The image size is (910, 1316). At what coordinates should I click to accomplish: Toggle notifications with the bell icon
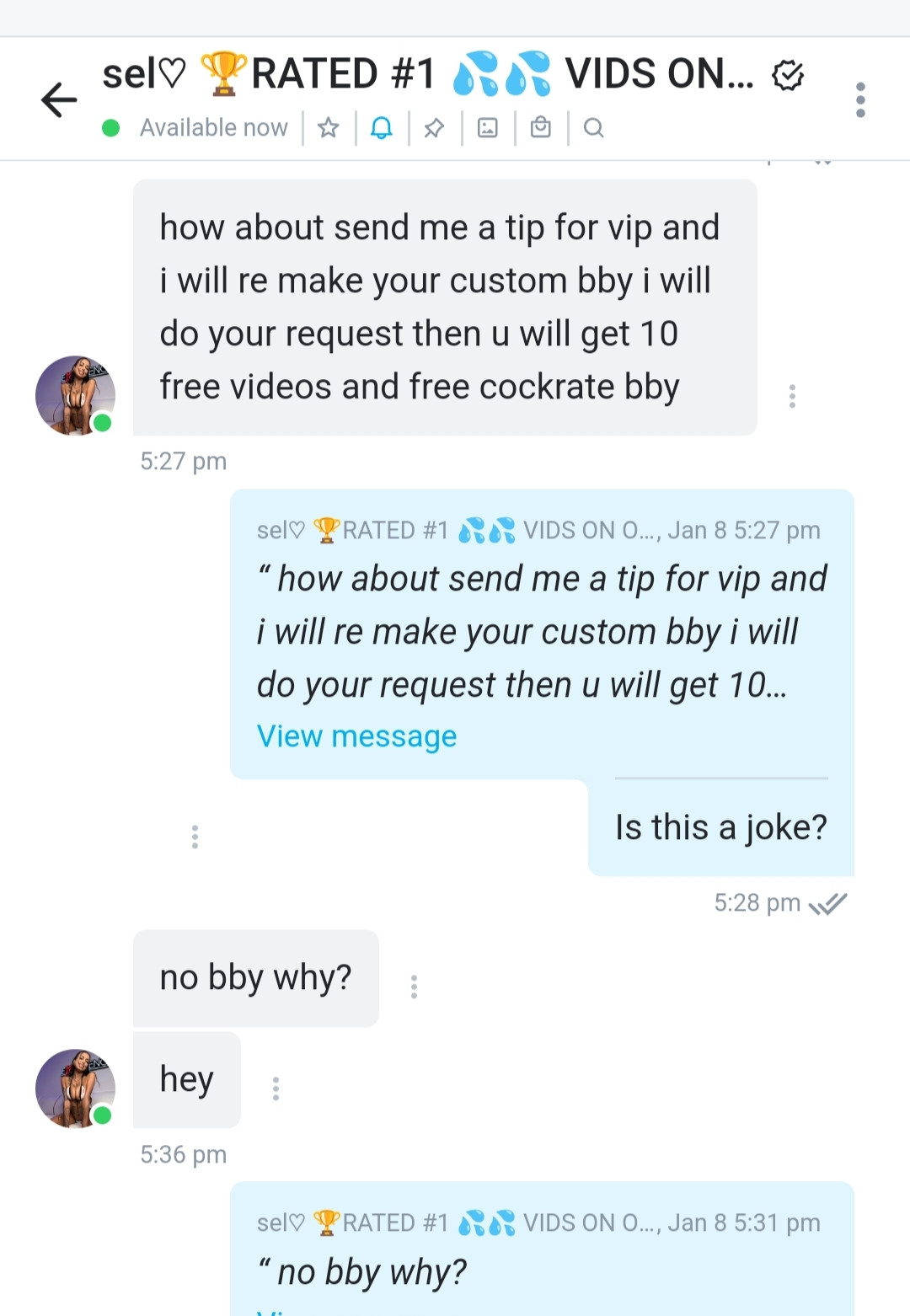382,128
